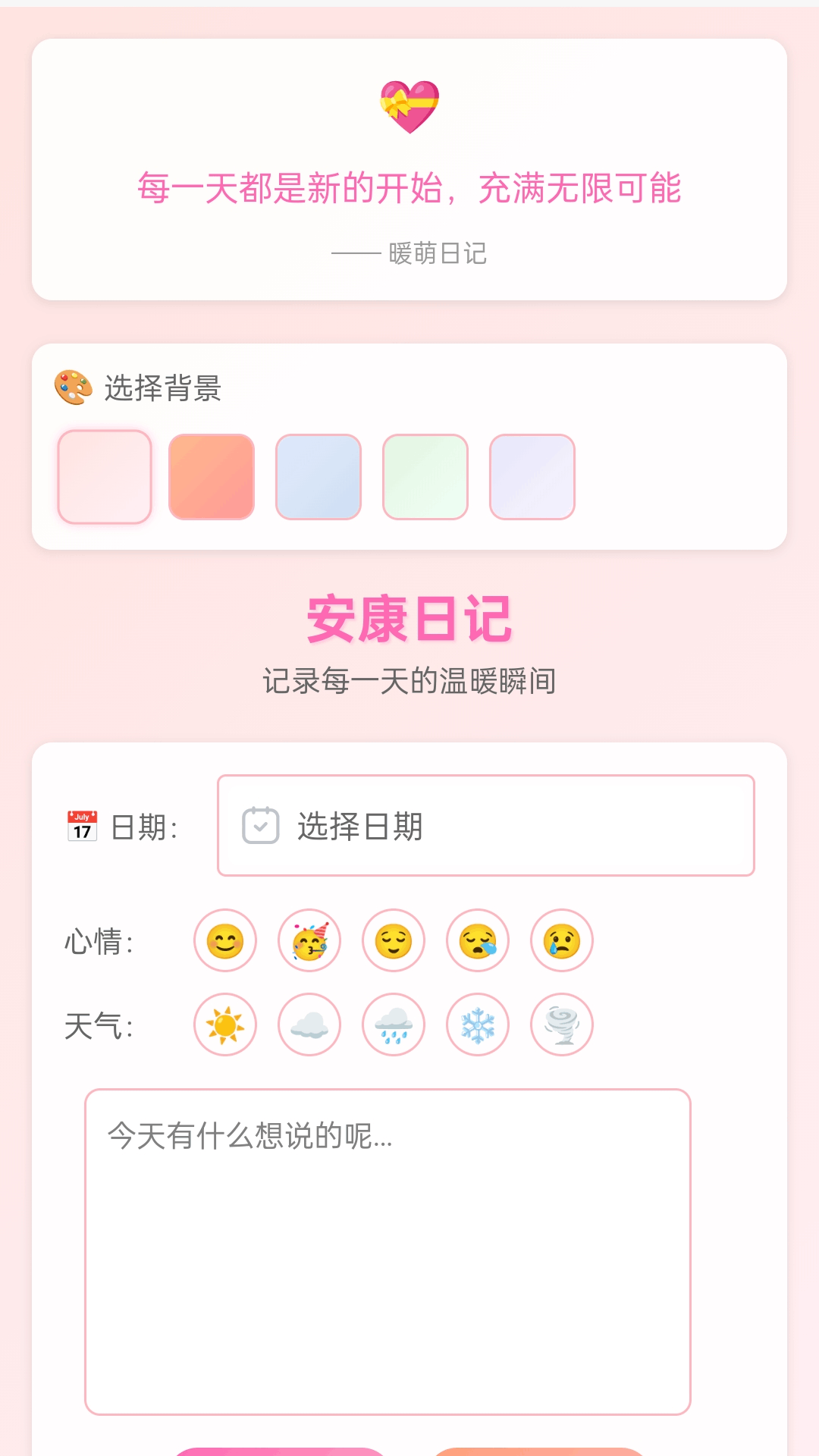Open the 选择日期 date picker

coord(485,827)
